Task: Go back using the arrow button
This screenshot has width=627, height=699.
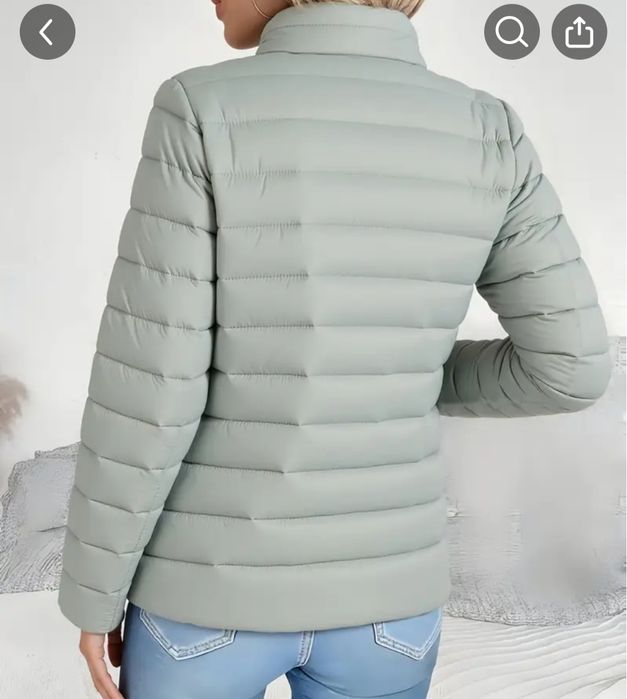Action: (47, 32)
